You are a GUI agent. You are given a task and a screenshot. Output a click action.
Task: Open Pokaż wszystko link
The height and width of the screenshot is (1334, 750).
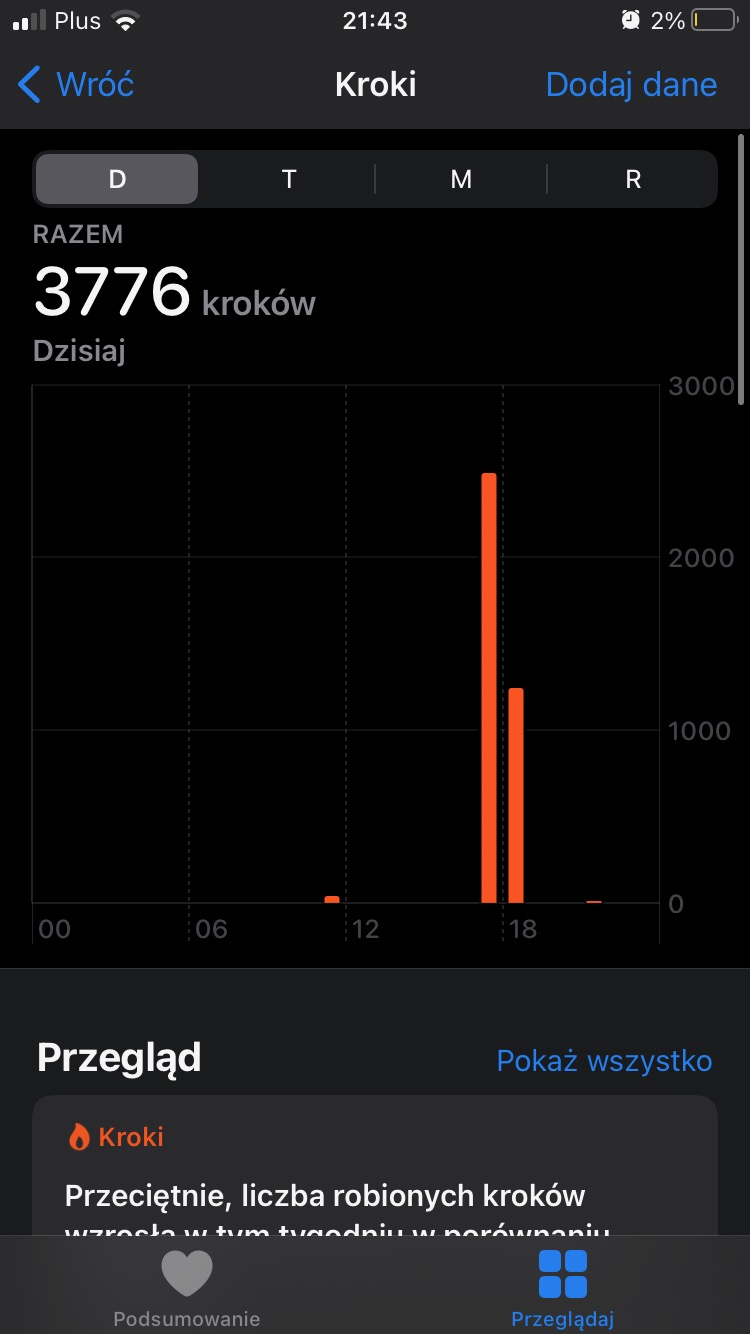coord(604,1060)
